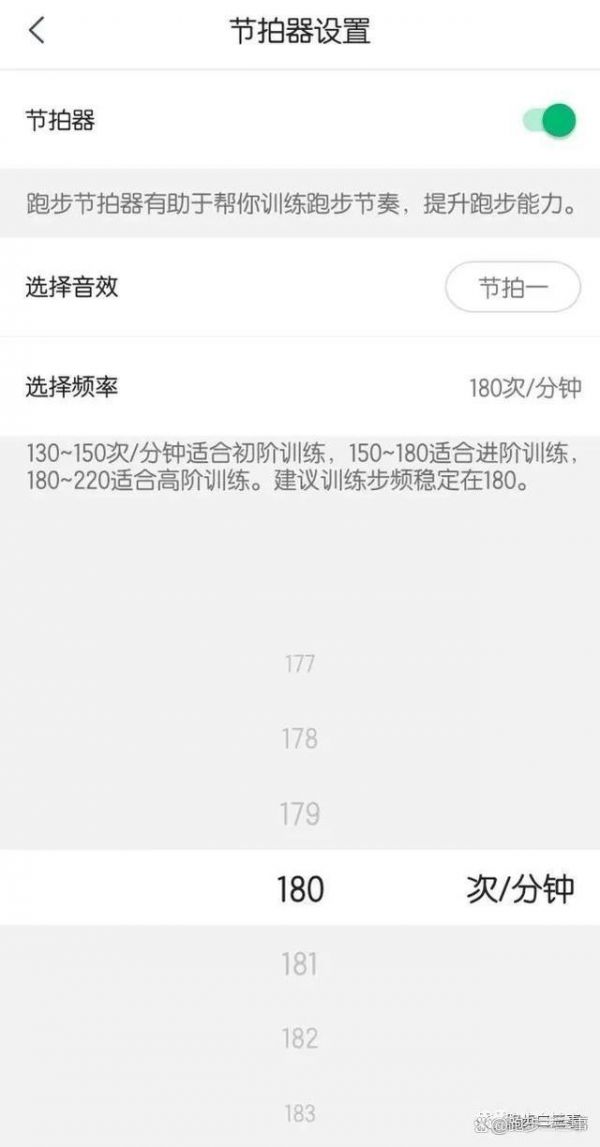Open the 节拍一 sound effect selector

click(513, 287)
